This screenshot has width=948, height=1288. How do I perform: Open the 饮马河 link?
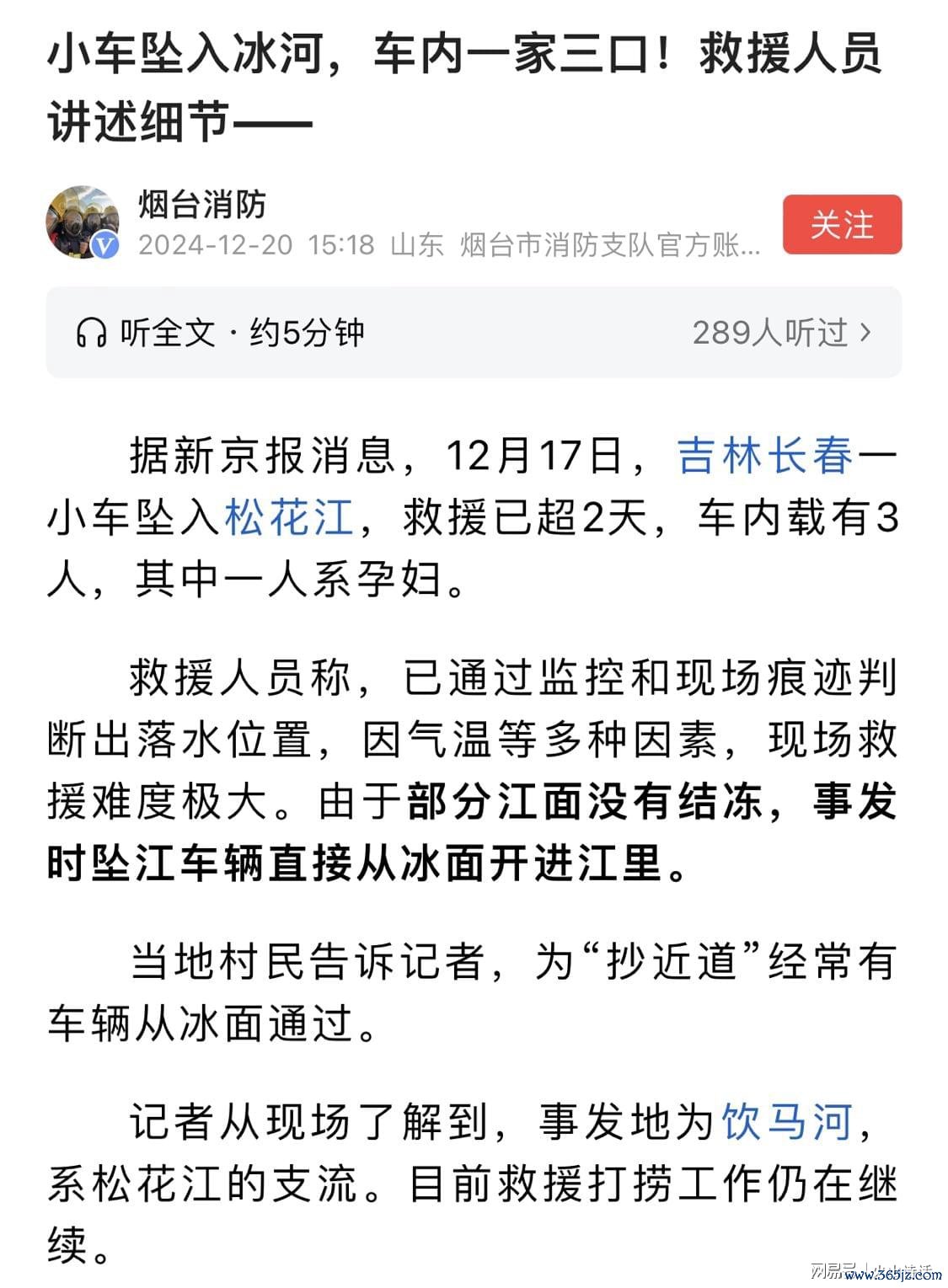click(x=786, y=1122)
